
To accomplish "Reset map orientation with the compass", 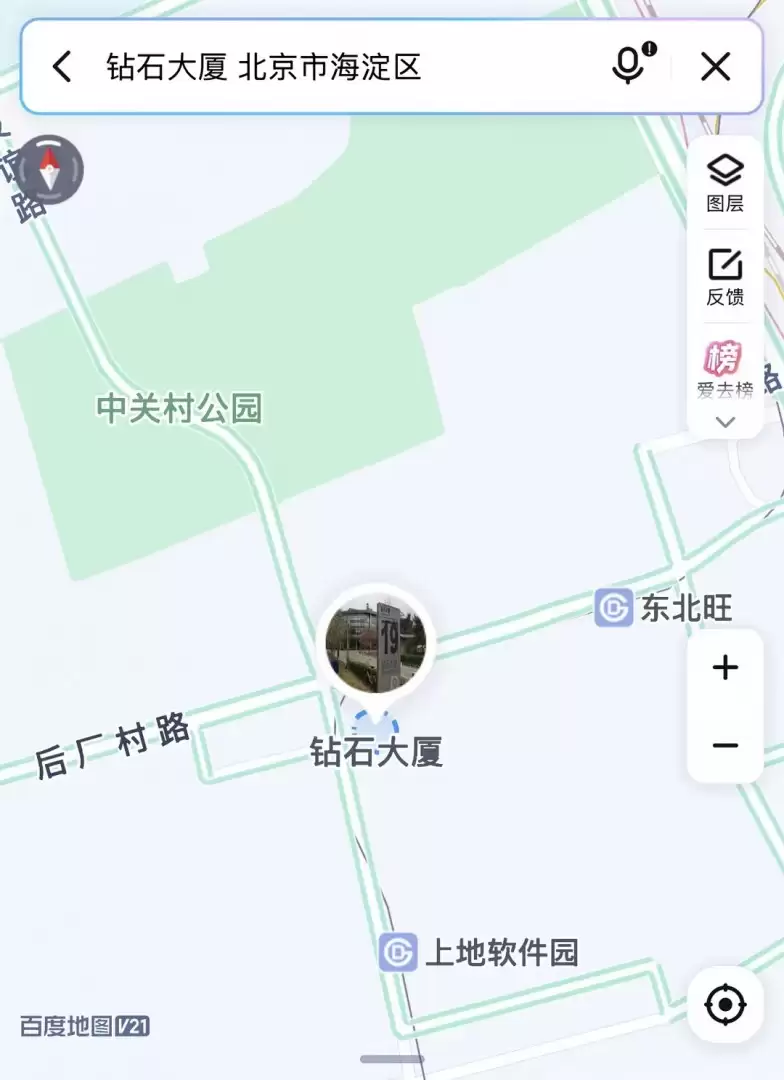I will point(50,170).
